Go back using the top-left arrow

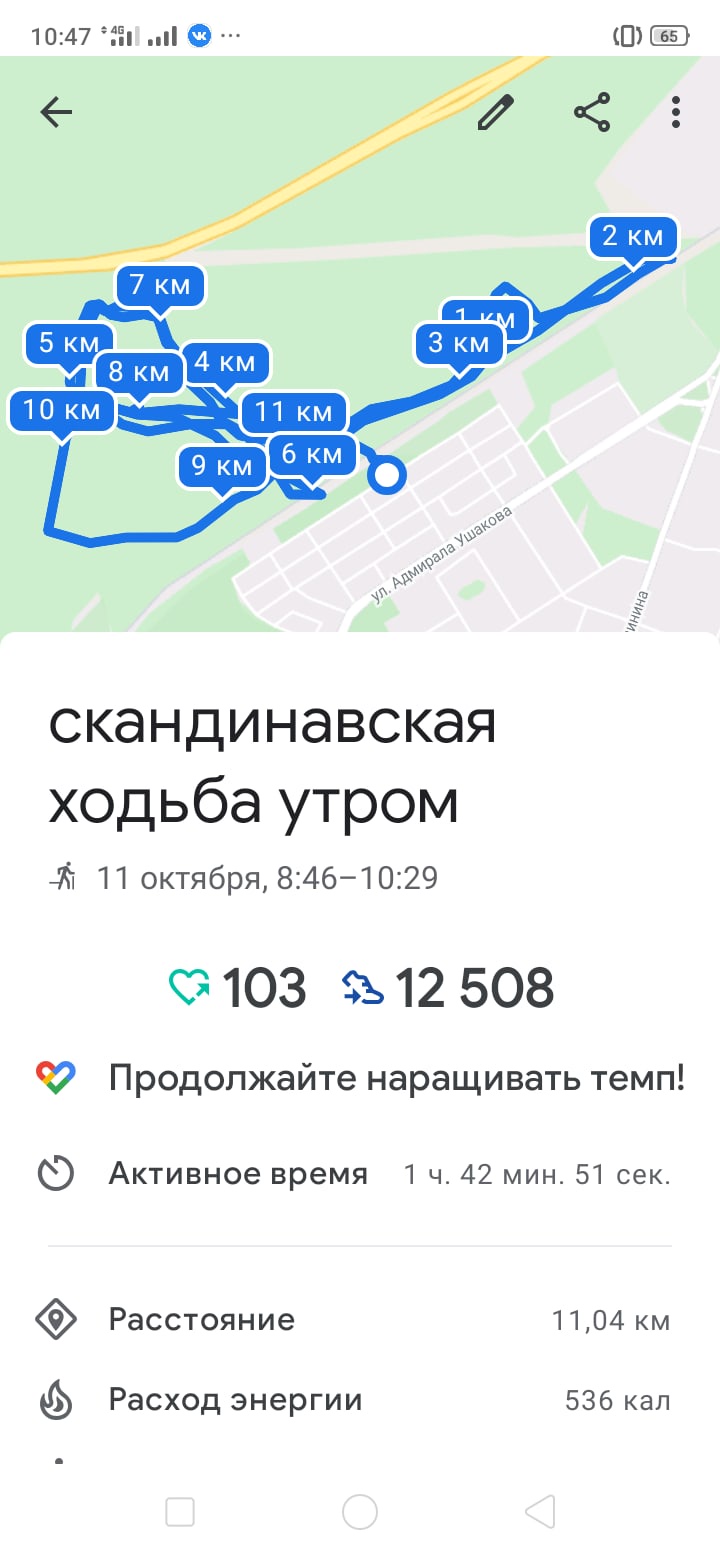tap(56, 112)
